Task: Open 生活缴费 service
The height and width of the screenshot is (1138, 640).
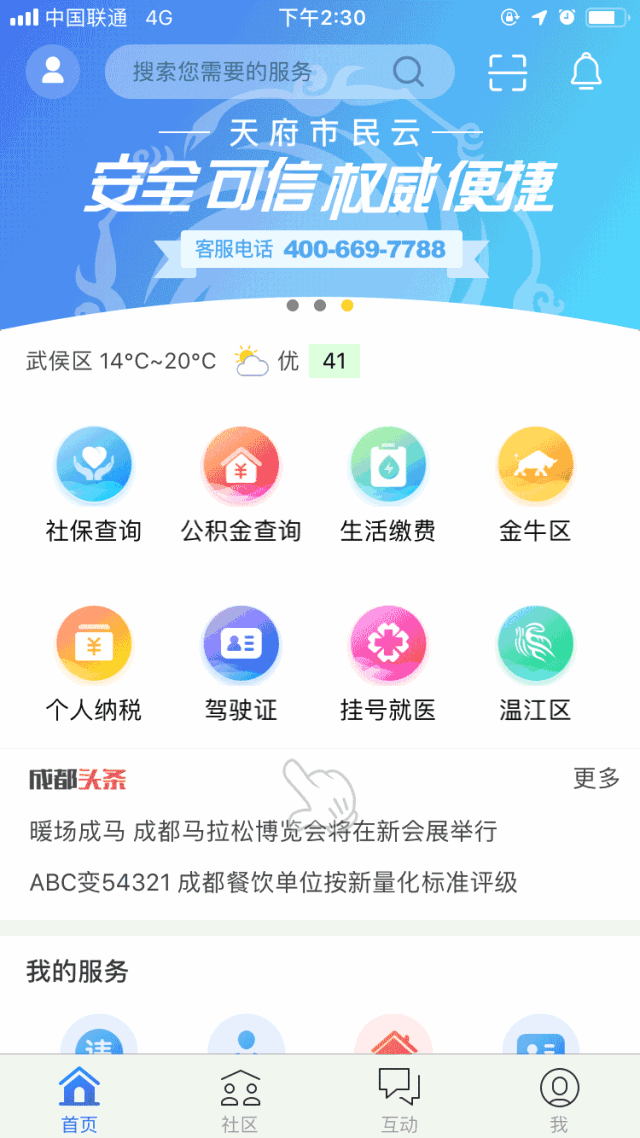Action: [388, 485]
